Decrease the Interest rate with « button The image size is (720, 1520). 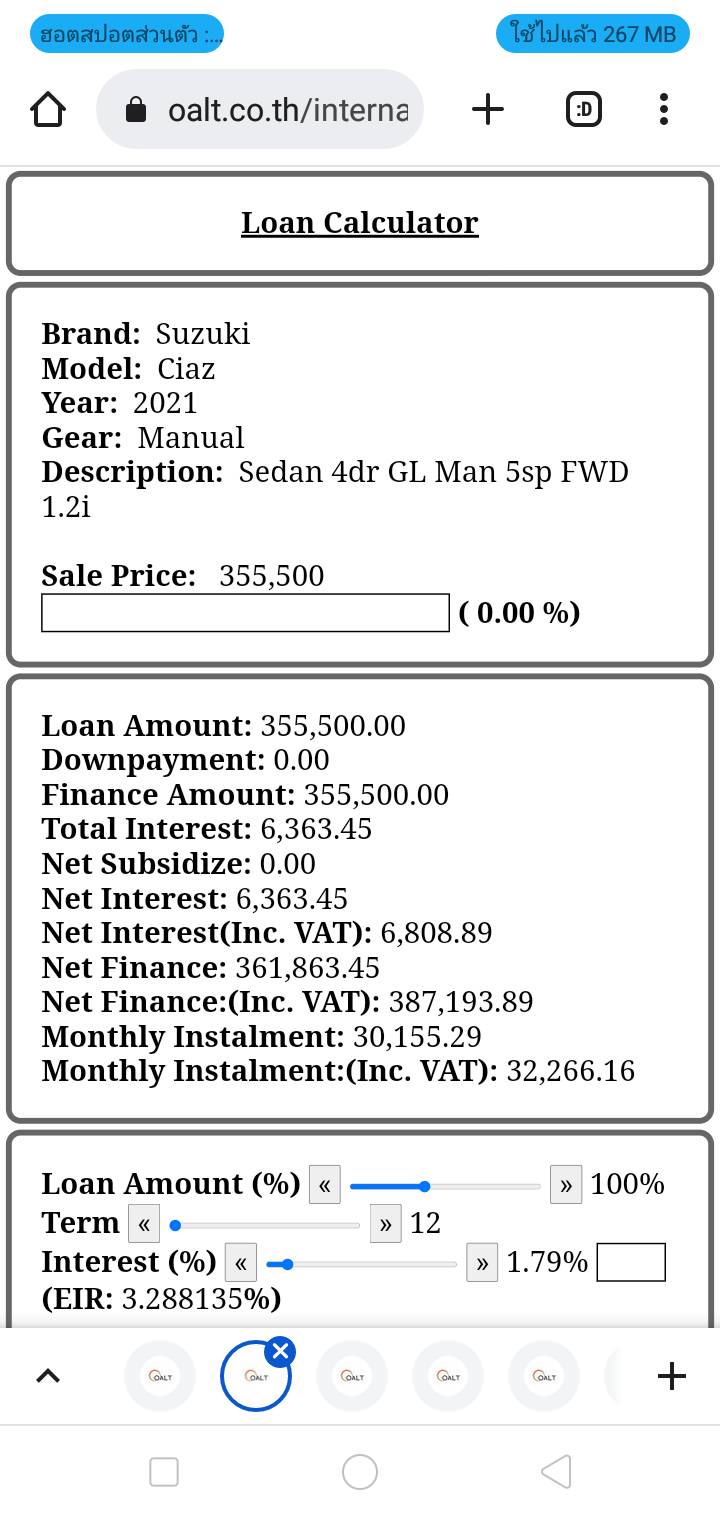pos(241,1263)
